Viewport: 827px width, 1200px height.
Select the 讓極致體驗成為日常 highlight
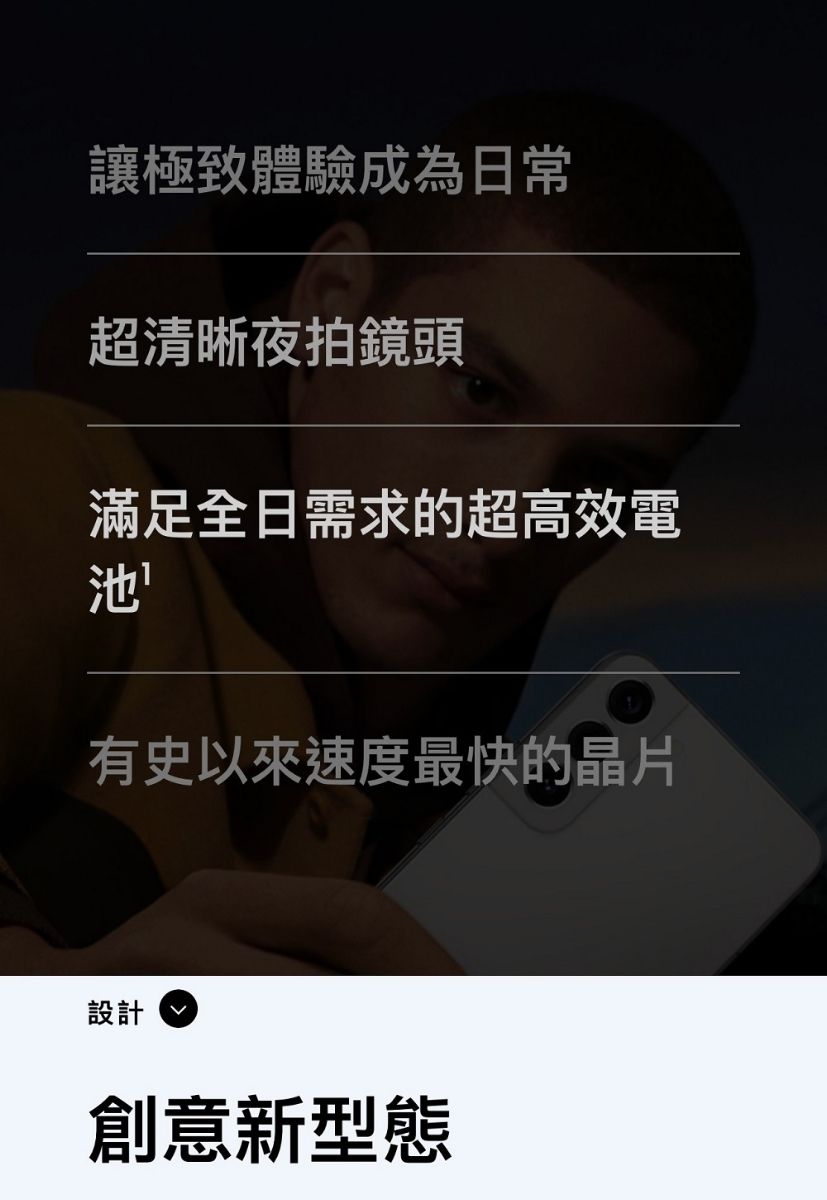330,171
